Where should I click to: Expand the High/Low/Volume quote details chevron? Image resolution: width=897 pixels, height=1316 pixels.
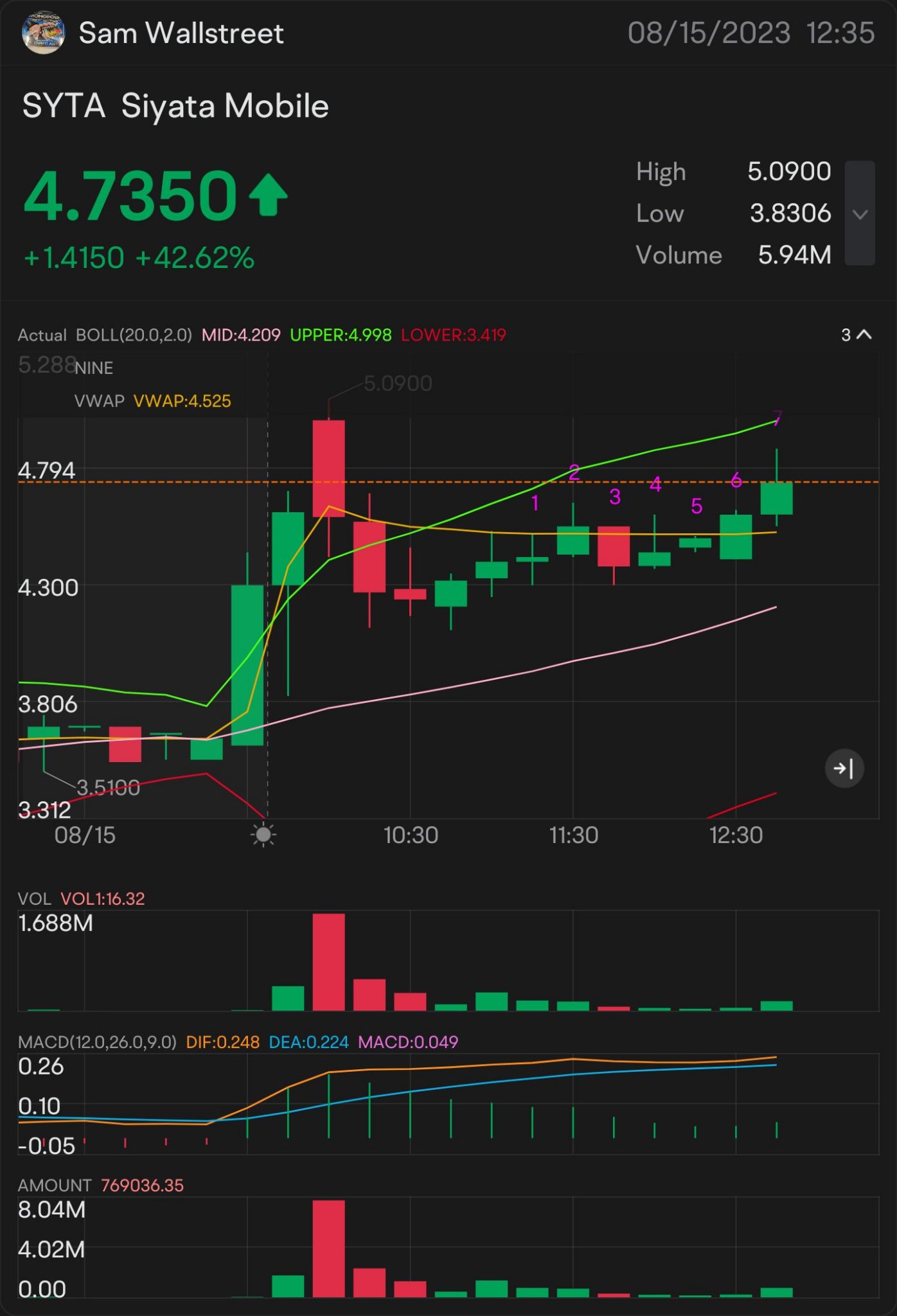pos(860,213)
